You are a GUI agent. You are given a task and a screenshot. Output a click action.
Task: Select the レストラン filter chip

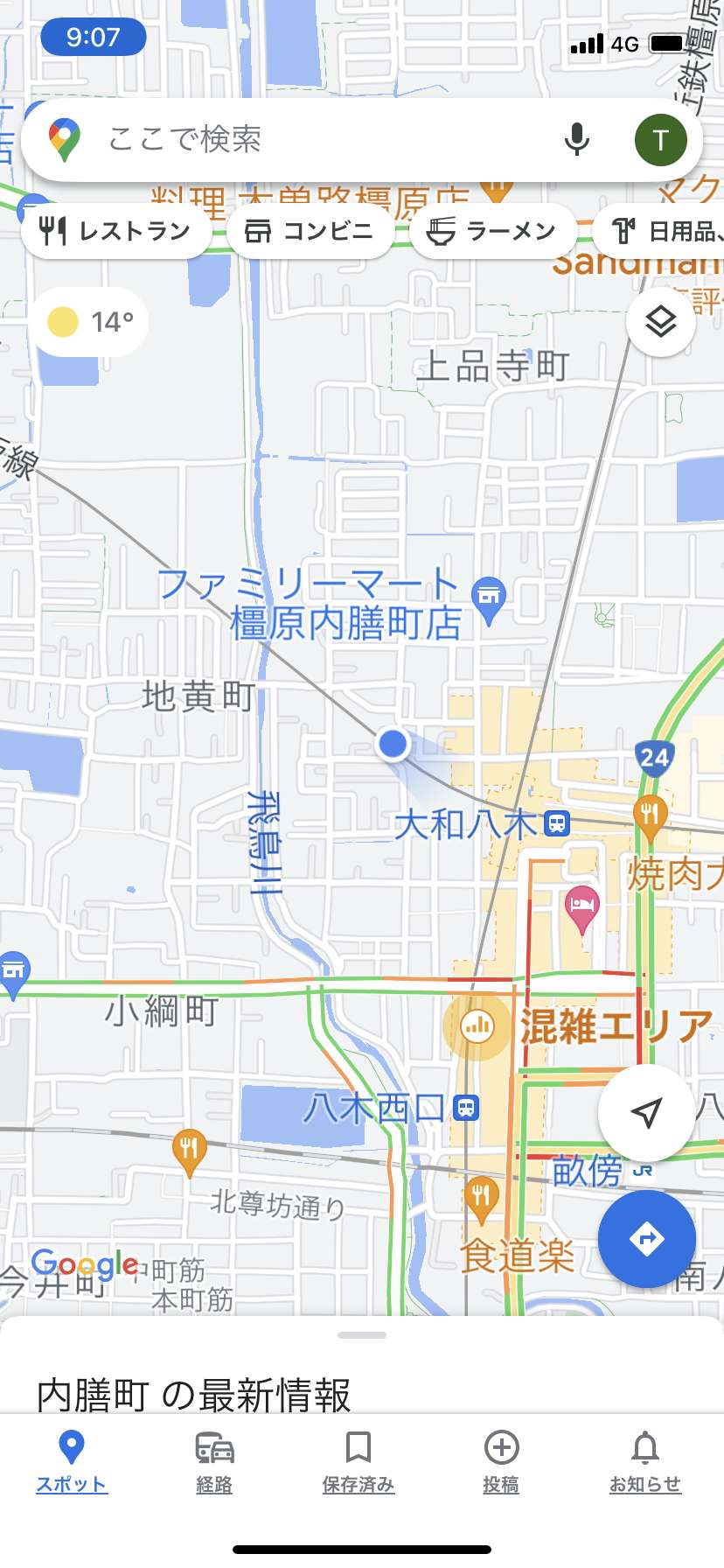click(116, 232)
